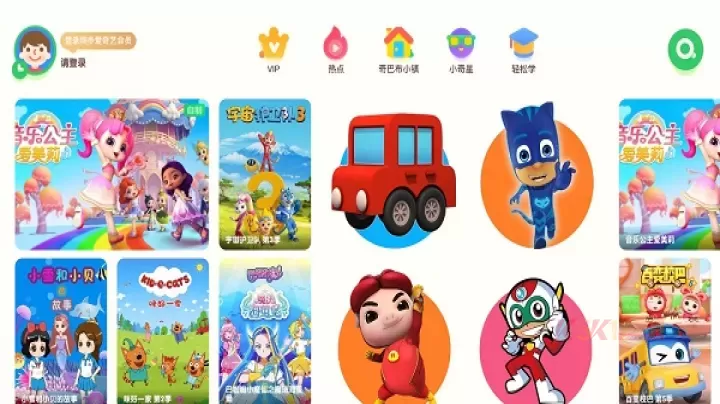Image resolution: width=720 pixels, height=404 pixels.
Task: Open the VIP section
Action: 273,50
